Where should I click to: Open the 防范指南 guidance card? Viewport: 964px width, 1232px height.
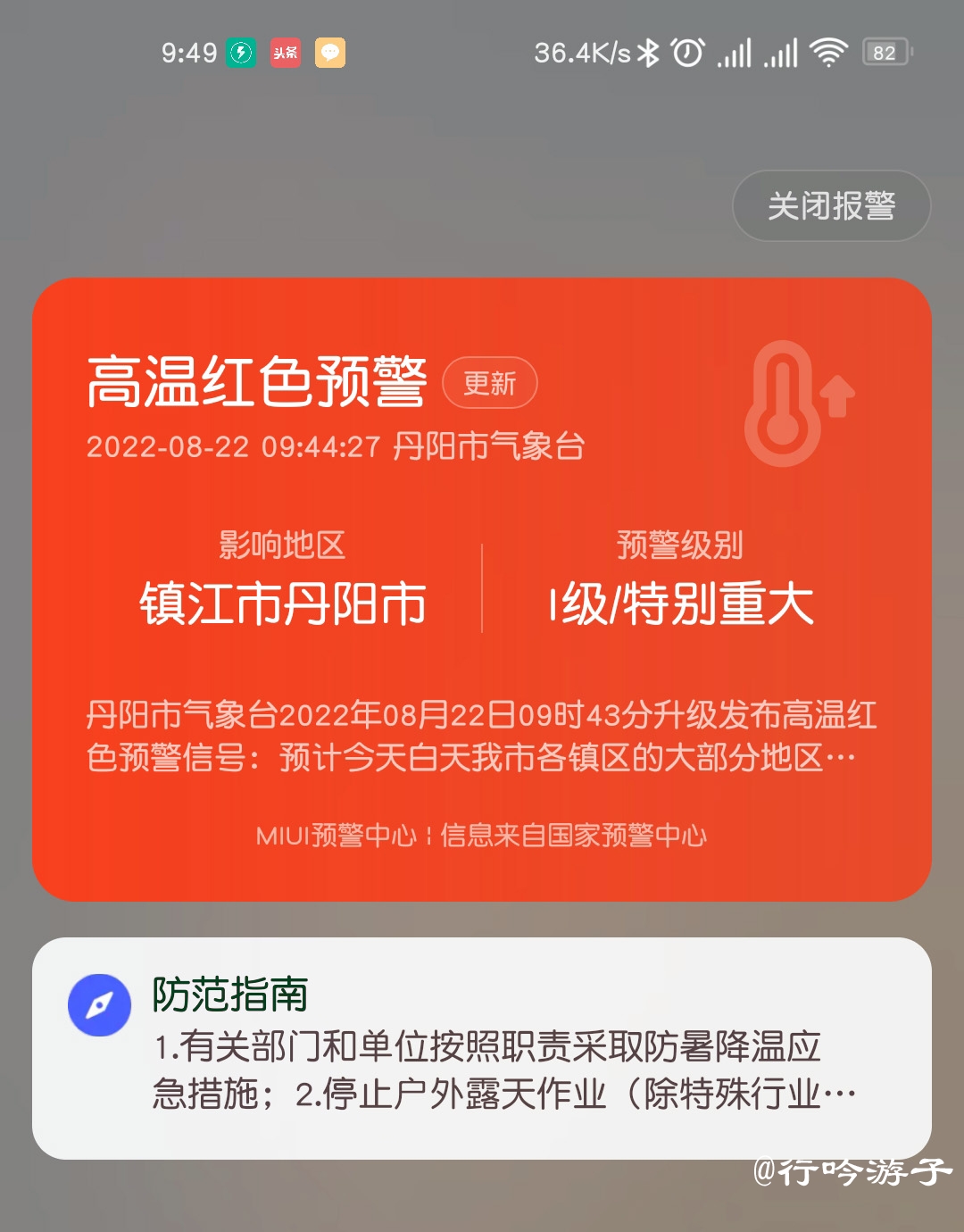[481, 1049]
